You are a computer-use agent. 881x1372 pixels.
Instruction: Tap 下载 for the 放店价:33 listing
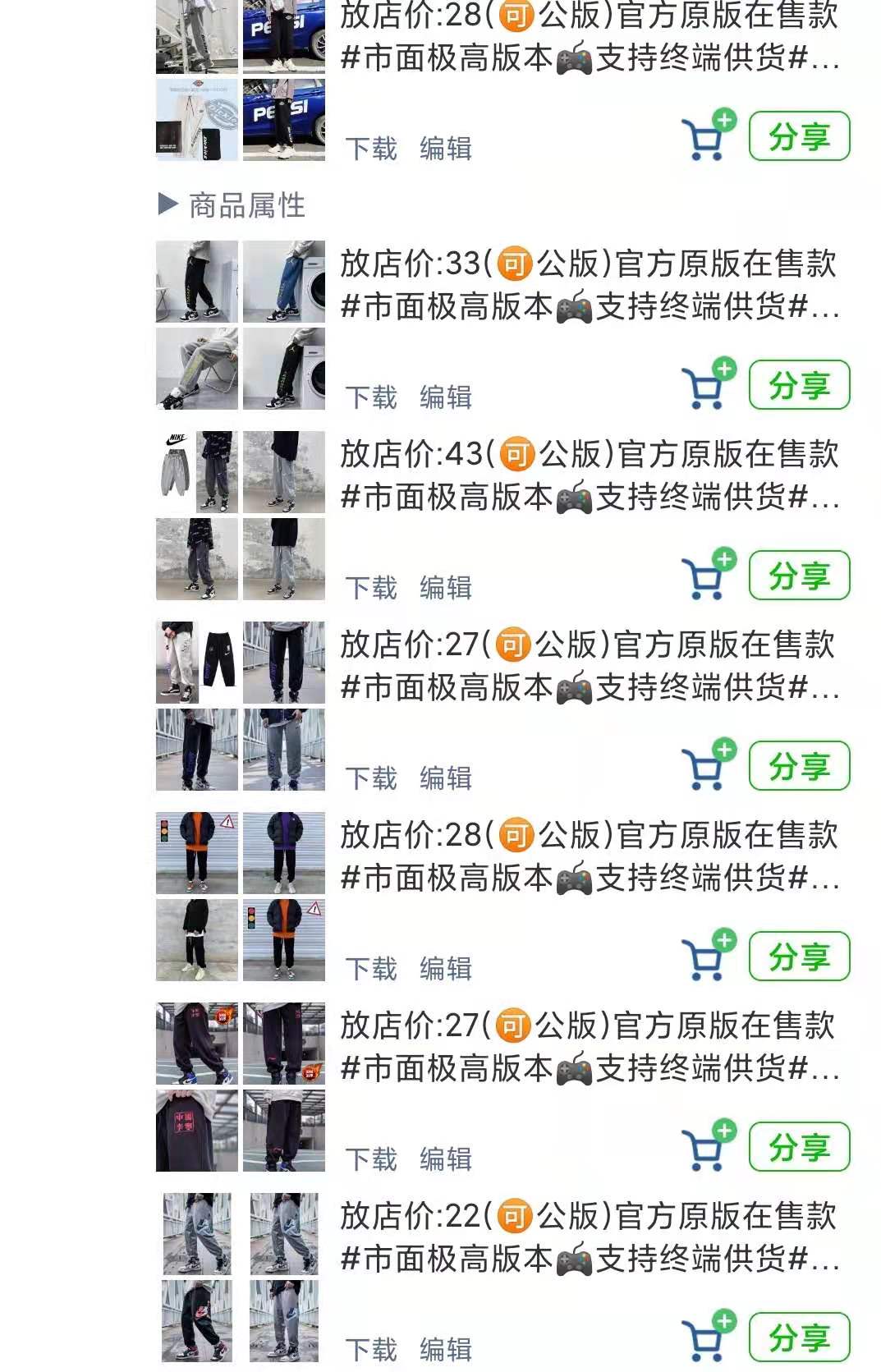point(371,397)
